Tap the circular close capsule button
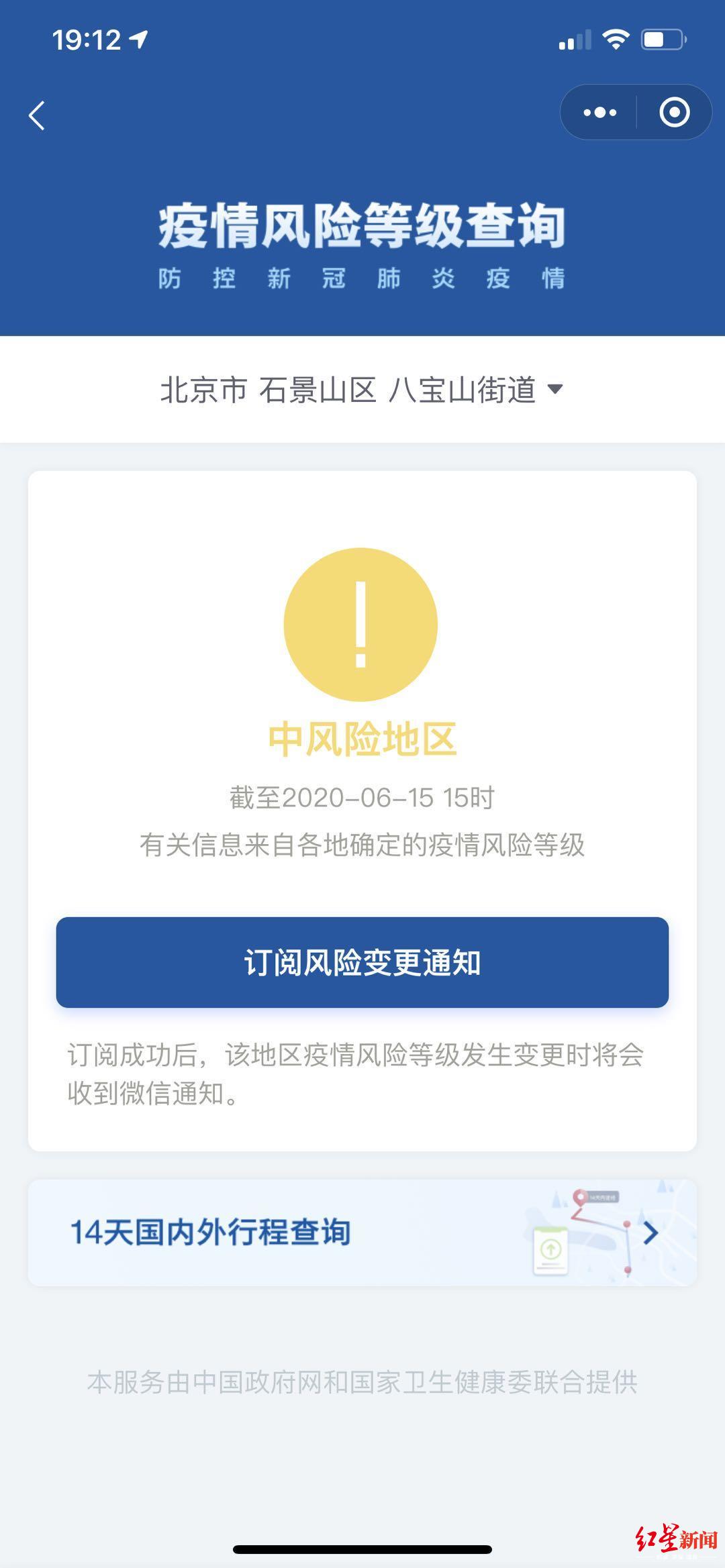Viewport: 725px width, 1568px height. click(x=675, y=112)
